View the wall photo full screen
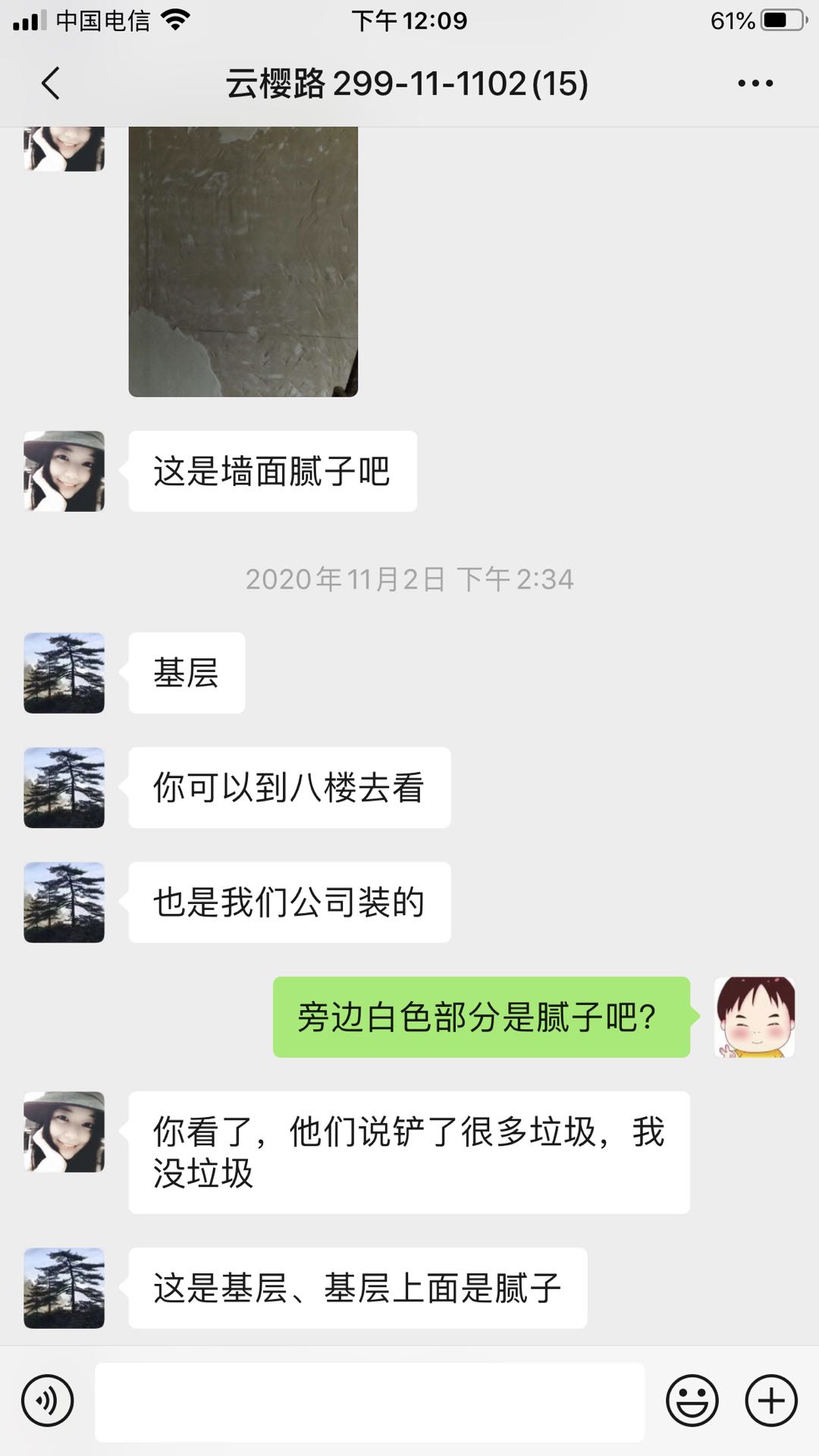The width and height of the screenshot is (819, 1456). tap(243, 262)
